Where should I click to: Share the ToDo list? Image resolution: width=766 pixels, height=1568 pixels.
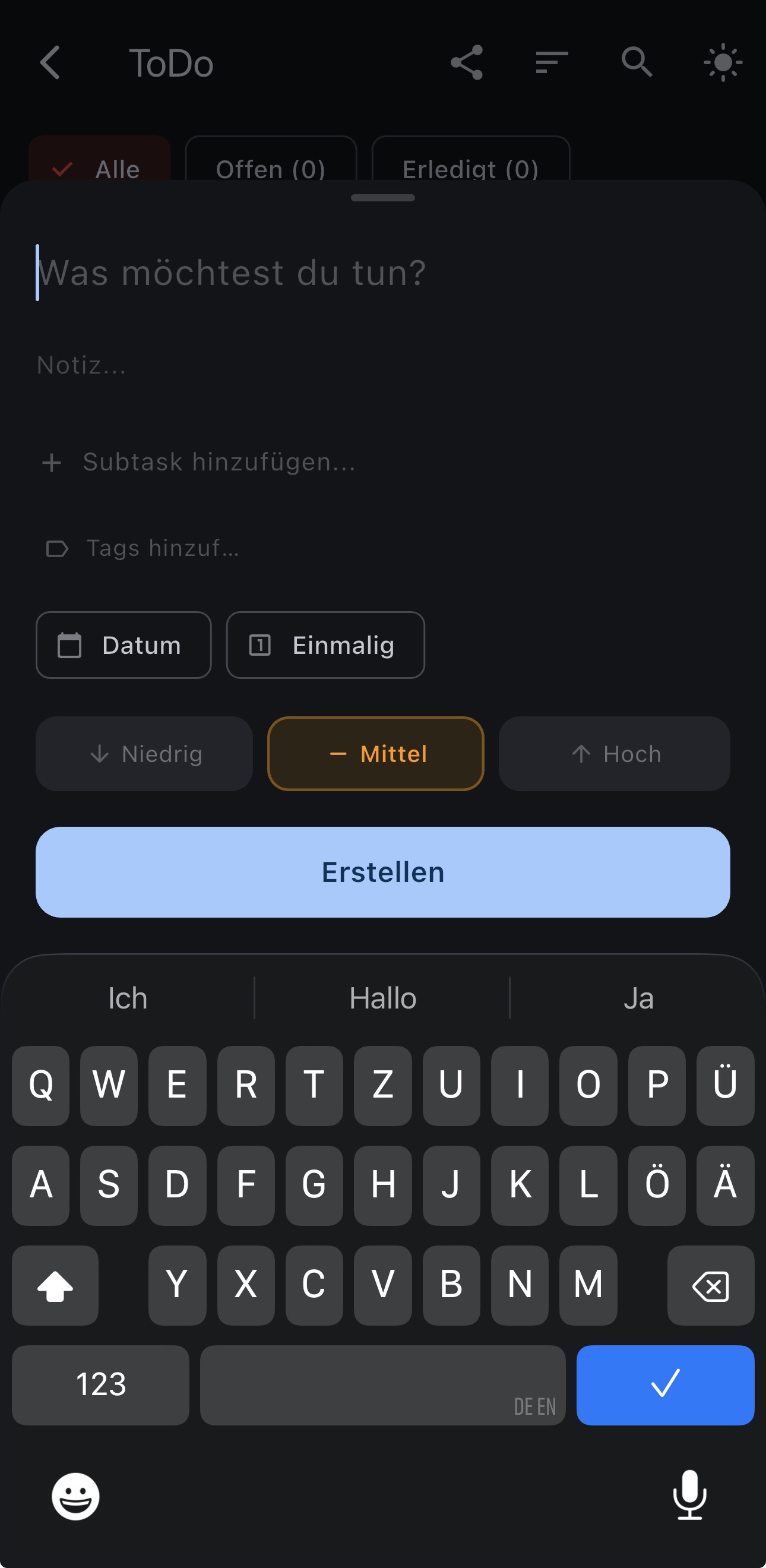point(467,63)
